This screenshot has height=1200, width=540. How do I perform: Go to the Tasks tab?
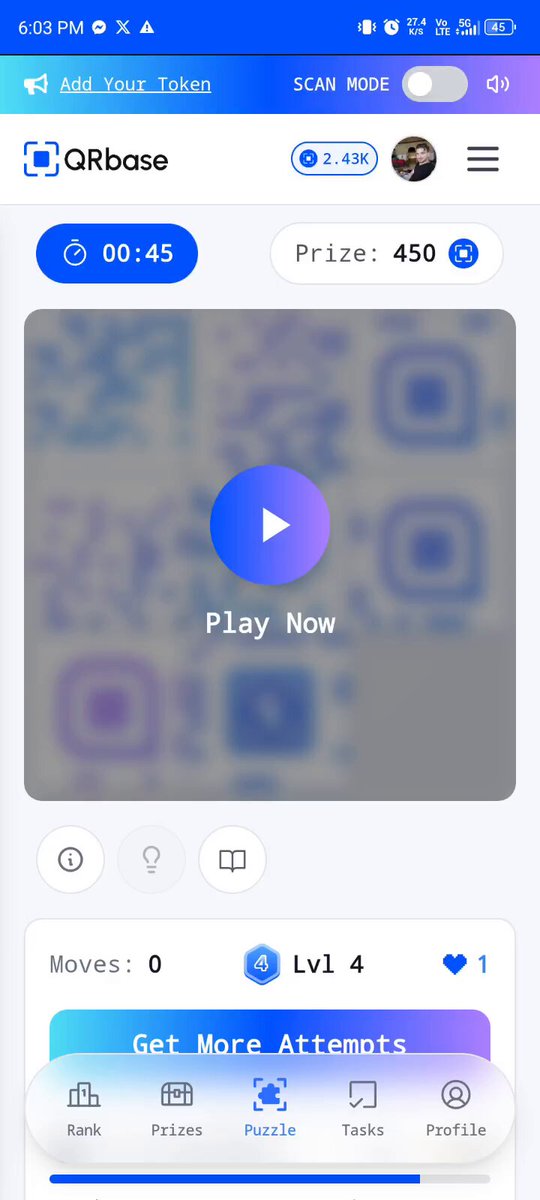(x=362, y=1108)
